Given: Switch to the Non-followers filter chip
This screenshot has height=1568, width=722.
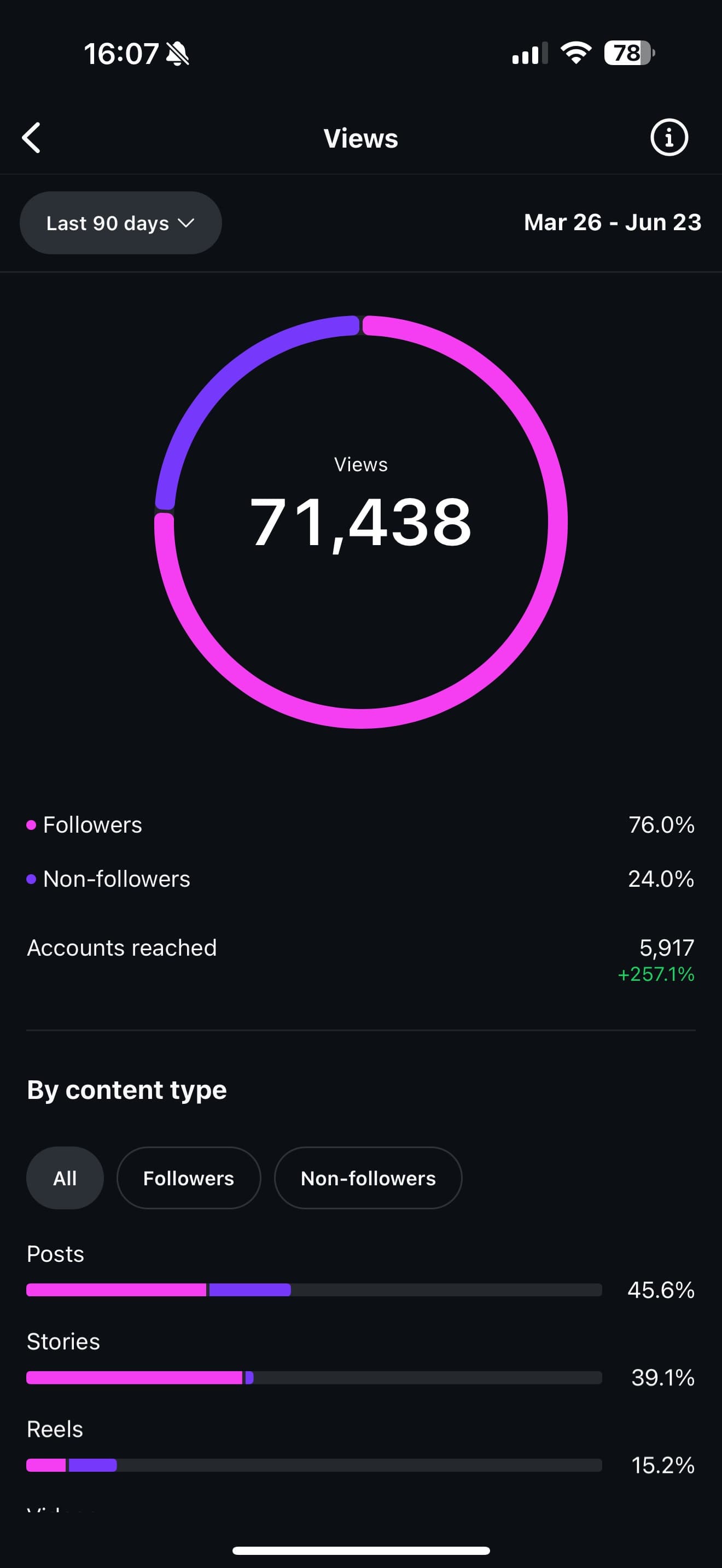Looking at the screenshot, I should [368, 1178].
